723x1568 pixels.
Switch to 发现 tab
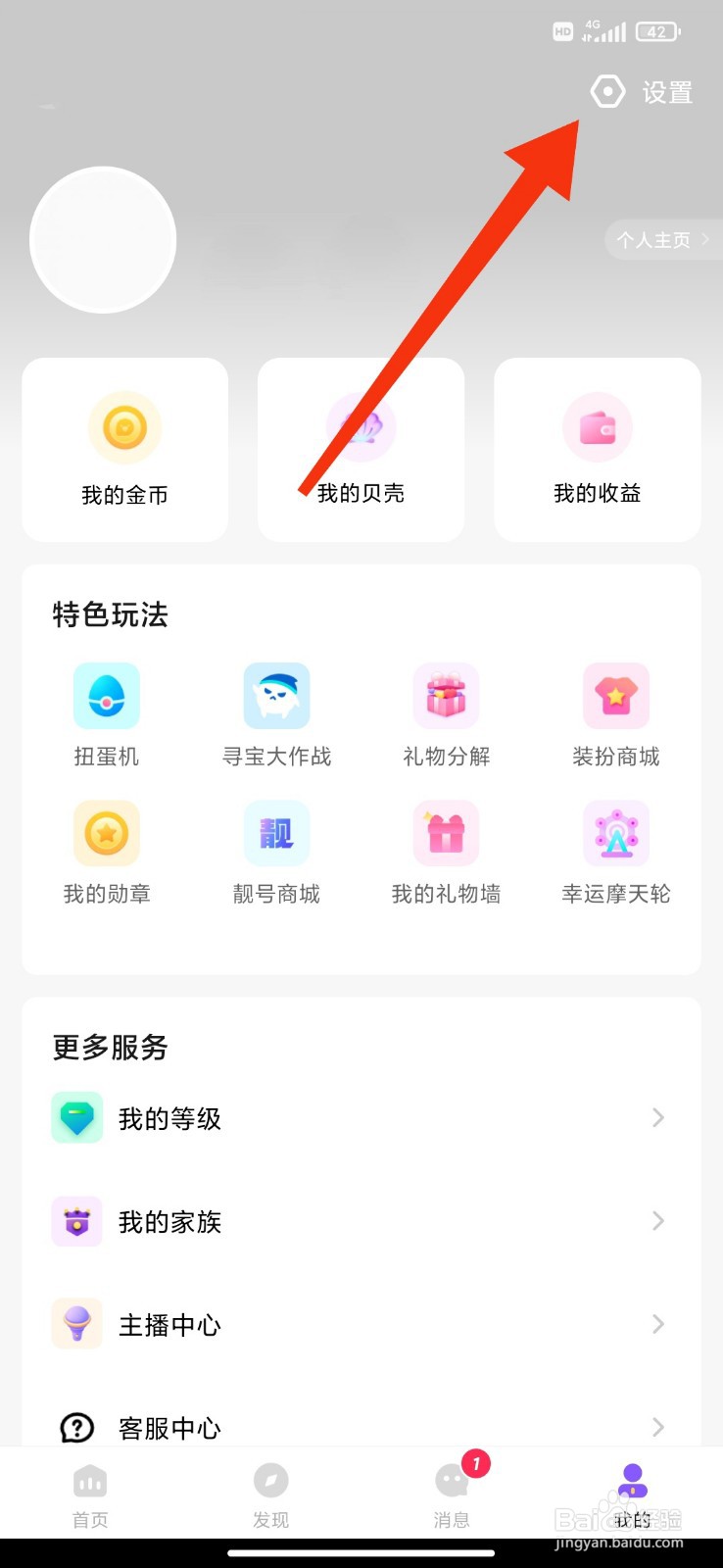point(271,1495)
